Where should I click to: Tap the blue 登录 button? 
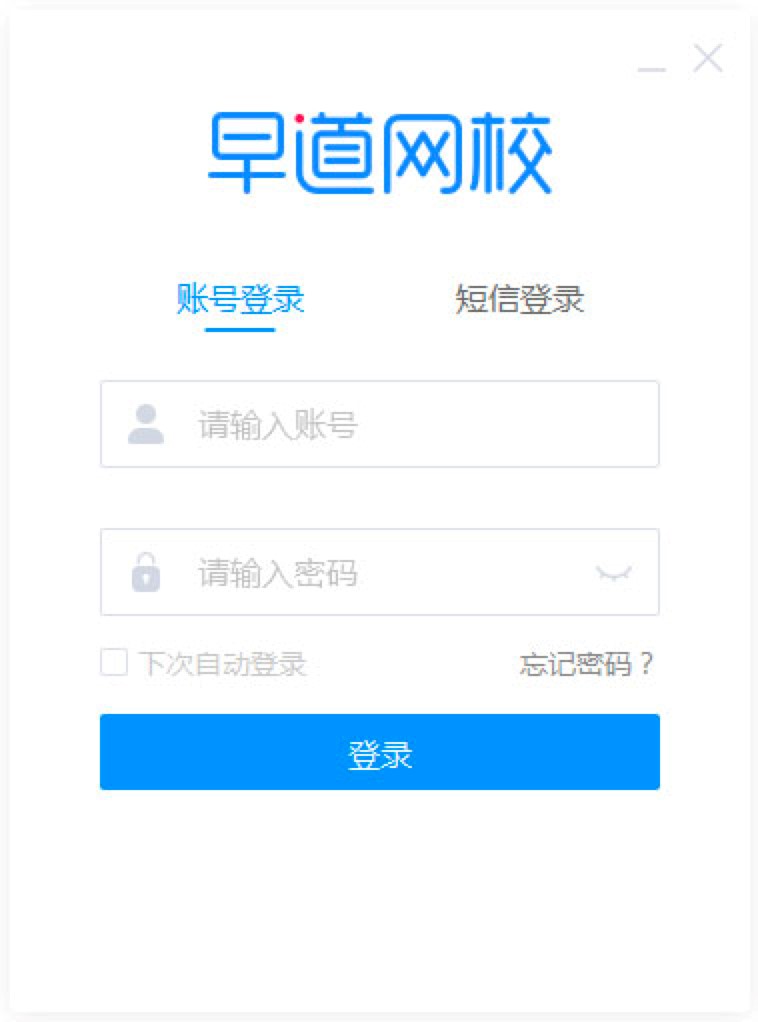380,753
